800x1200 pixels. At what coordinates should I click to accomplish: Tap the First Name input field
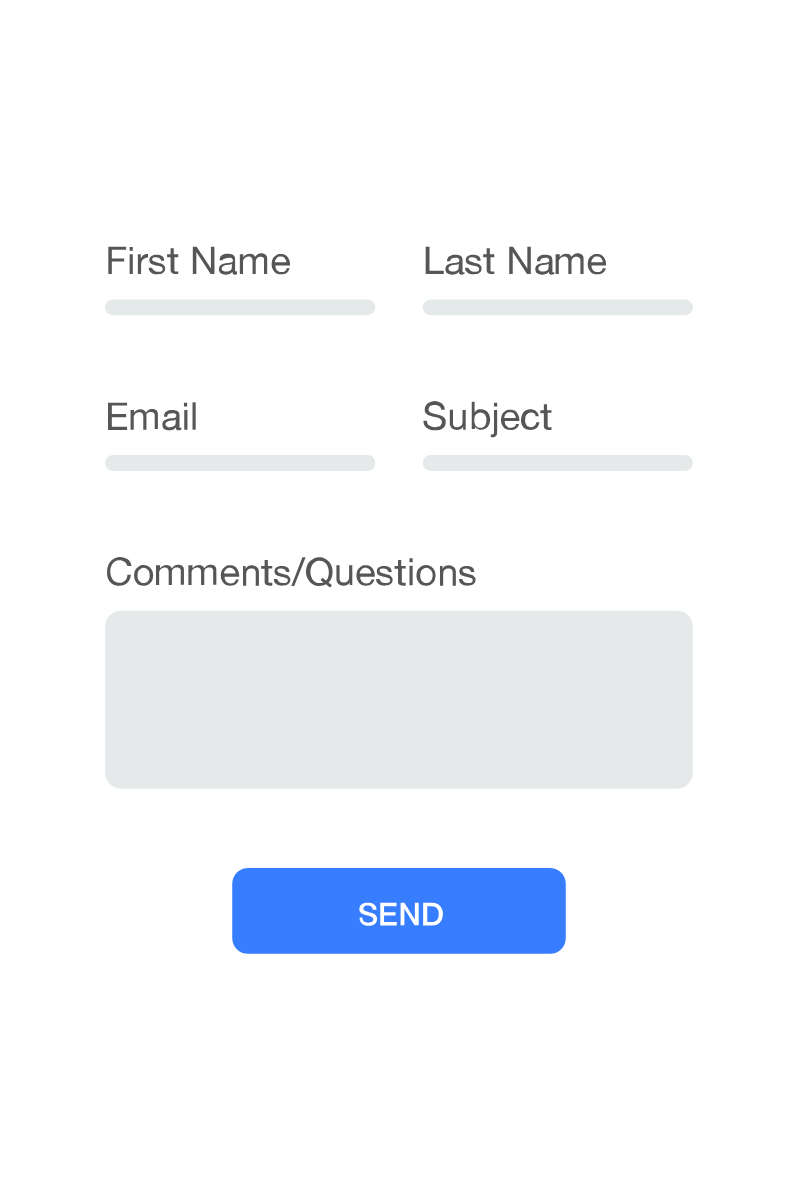click(x=240, y=307)
